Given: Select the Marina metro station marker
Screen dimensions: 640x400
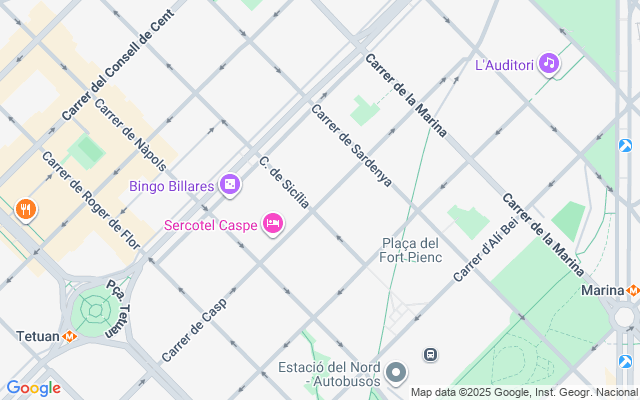Looking at the screenshot, I should click(x=633, y=290).
